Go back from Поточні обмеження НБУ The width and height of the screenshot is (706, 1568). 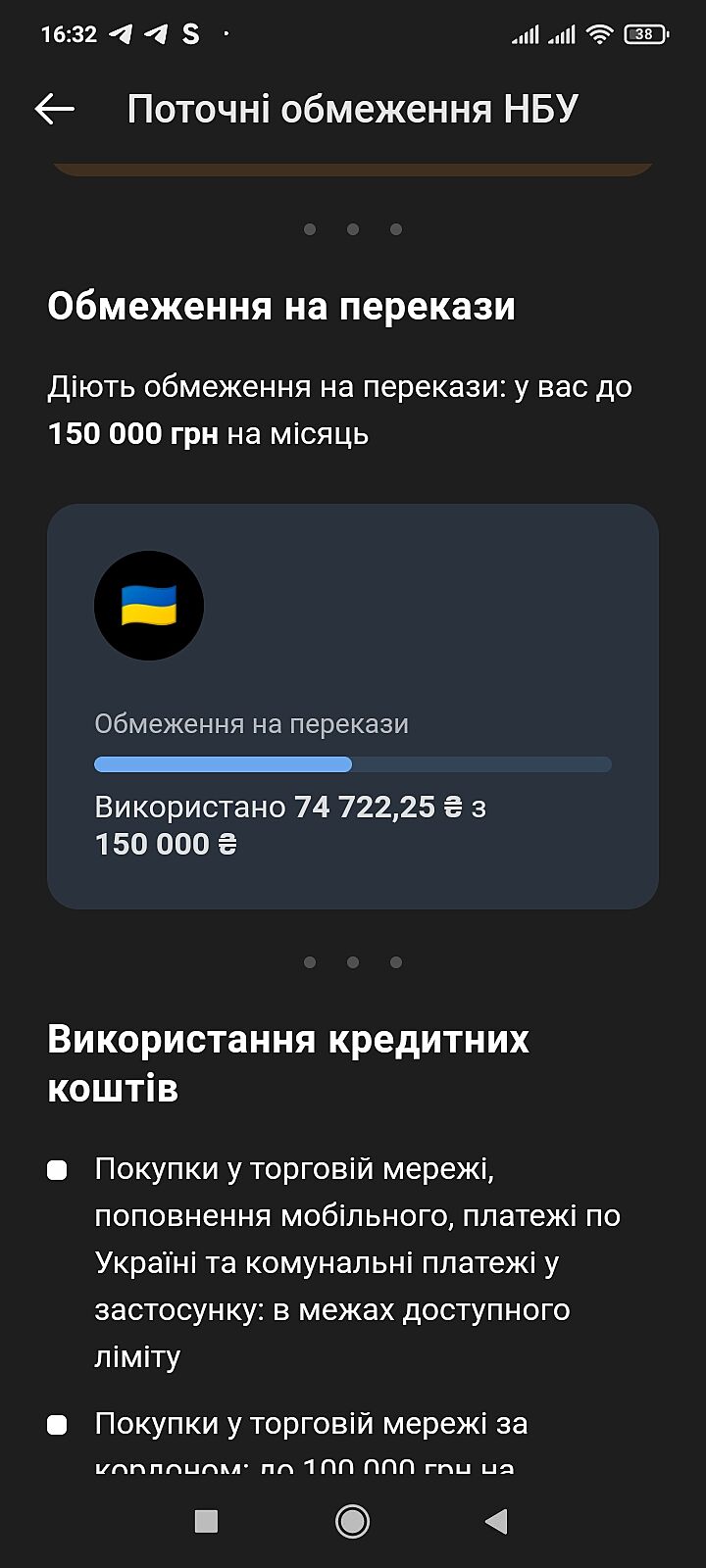(x=55, y=109)
